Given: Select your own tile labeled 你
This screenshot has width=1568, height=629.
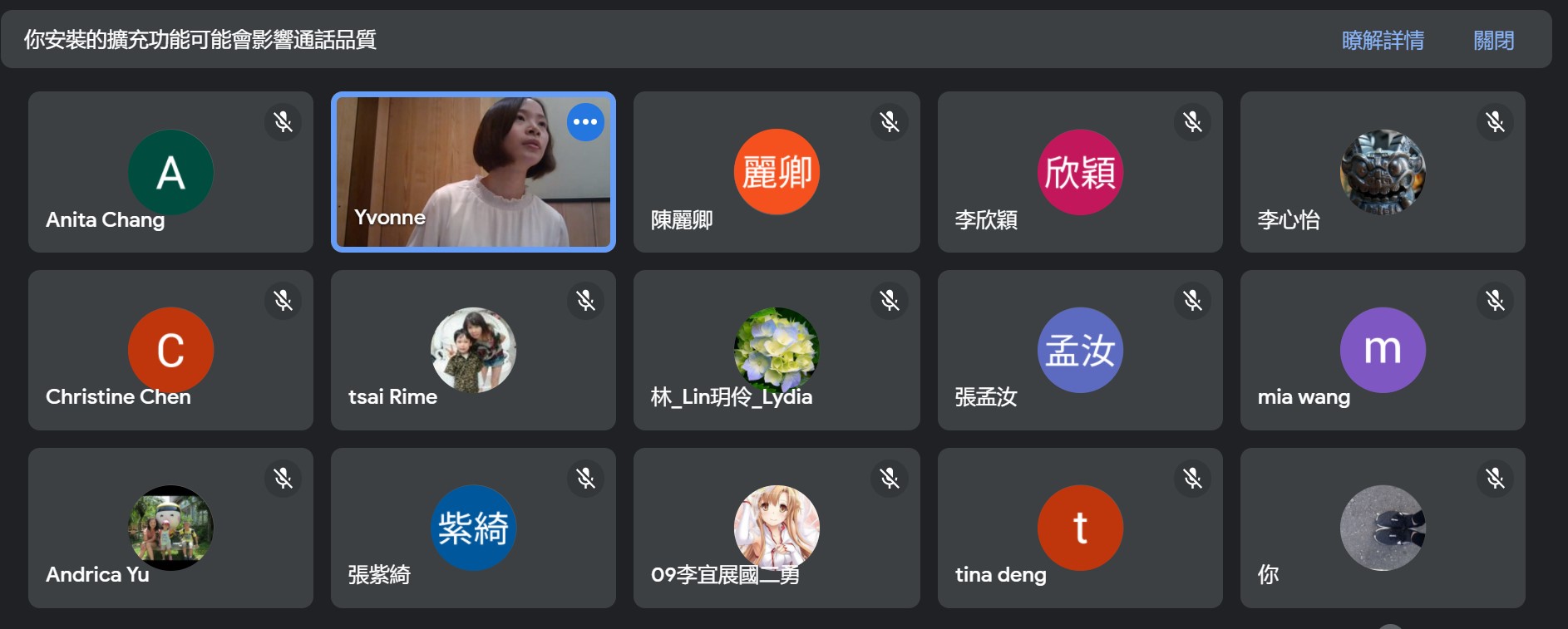Looking at the screenshot, I should [1383, 528].
